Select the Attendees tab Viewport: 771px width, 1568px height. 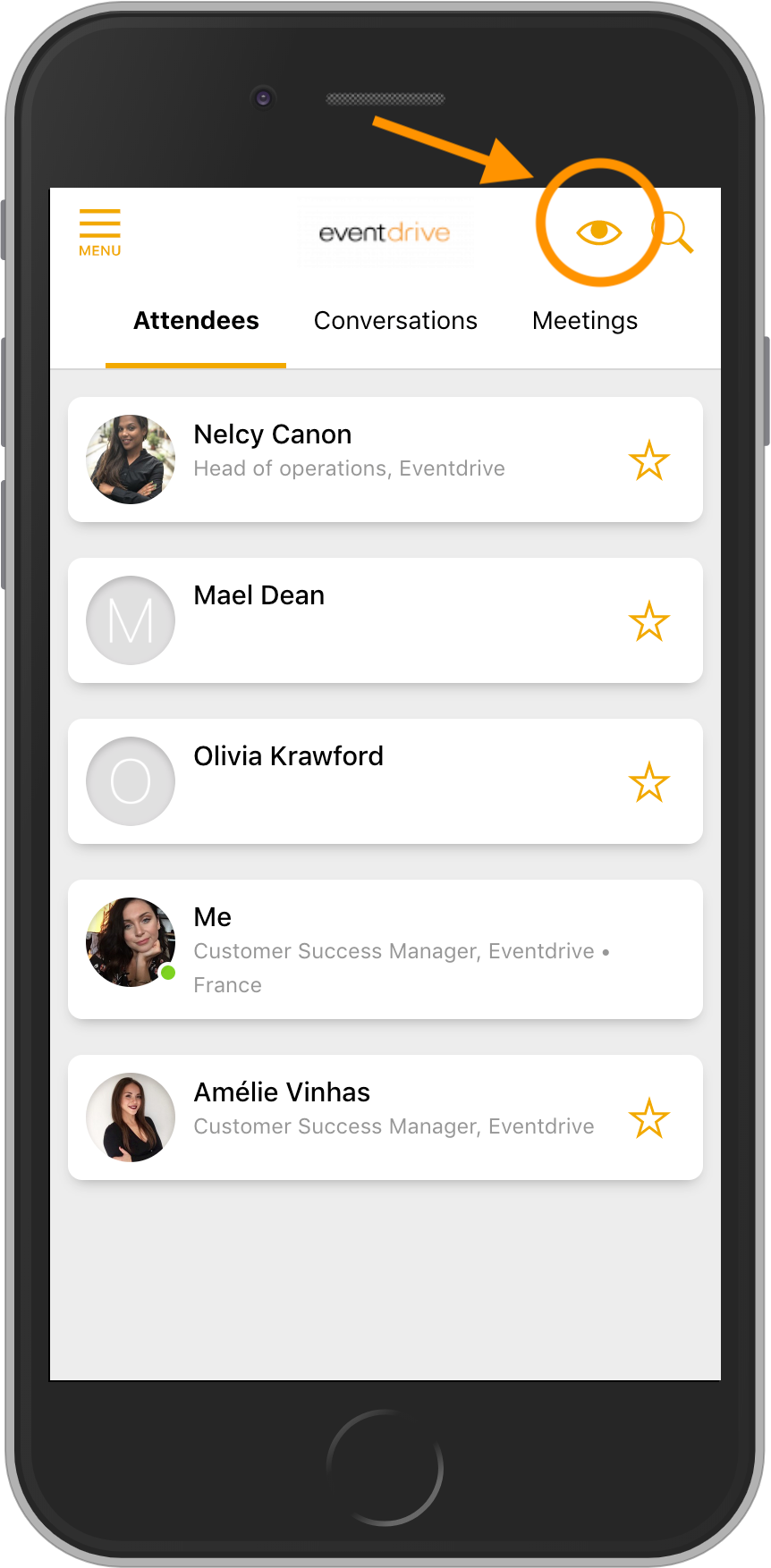coord(196,321)
